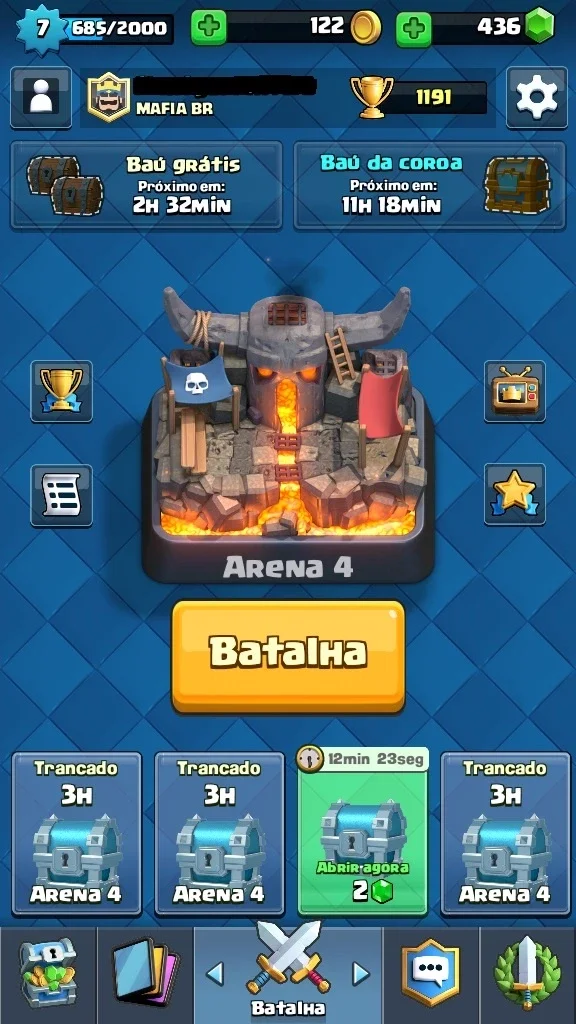Open the star achievements icon
This screenshot has height=1024, width=576.
515,494
